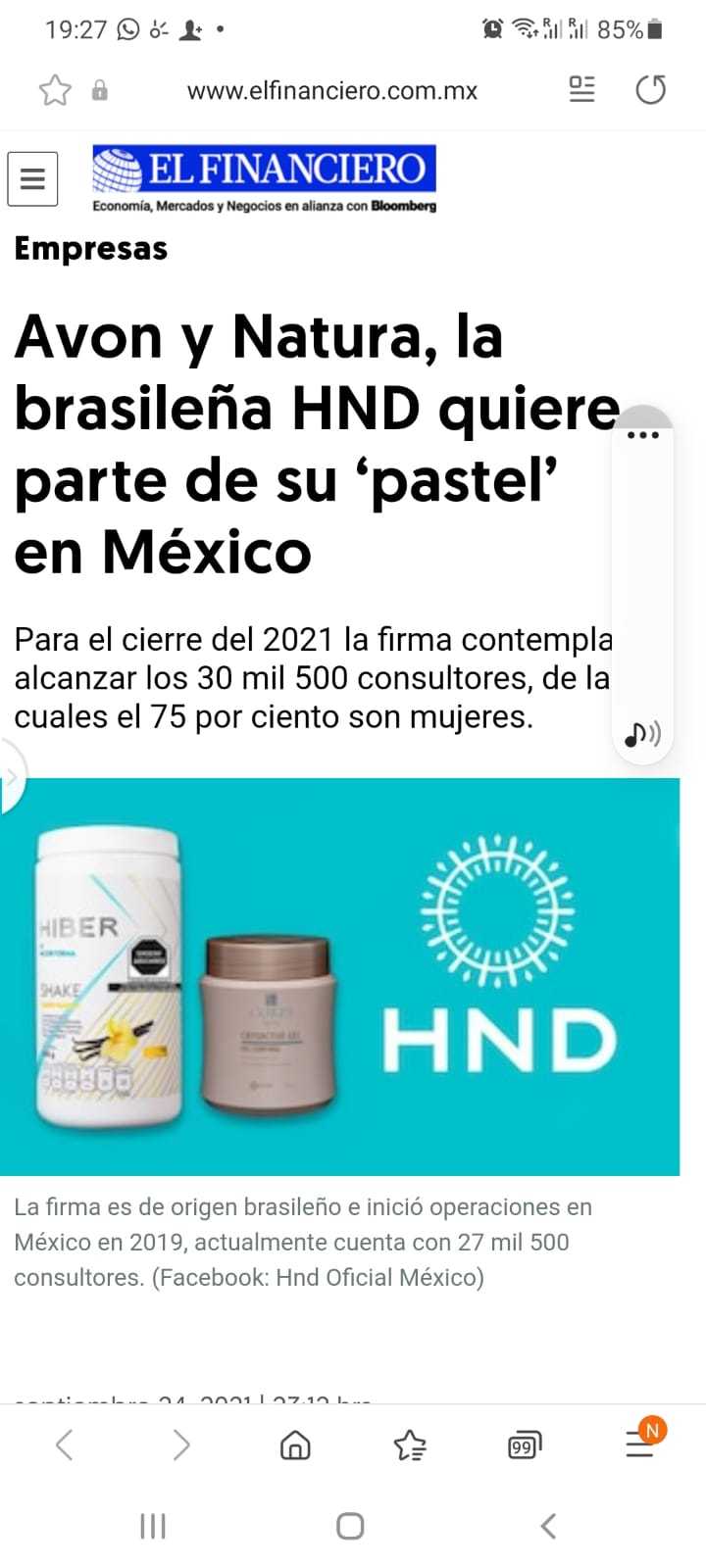This screenshot has height=1568, width=706.
Task: Tap the URL address bar
Action: [x=331, y=91]
